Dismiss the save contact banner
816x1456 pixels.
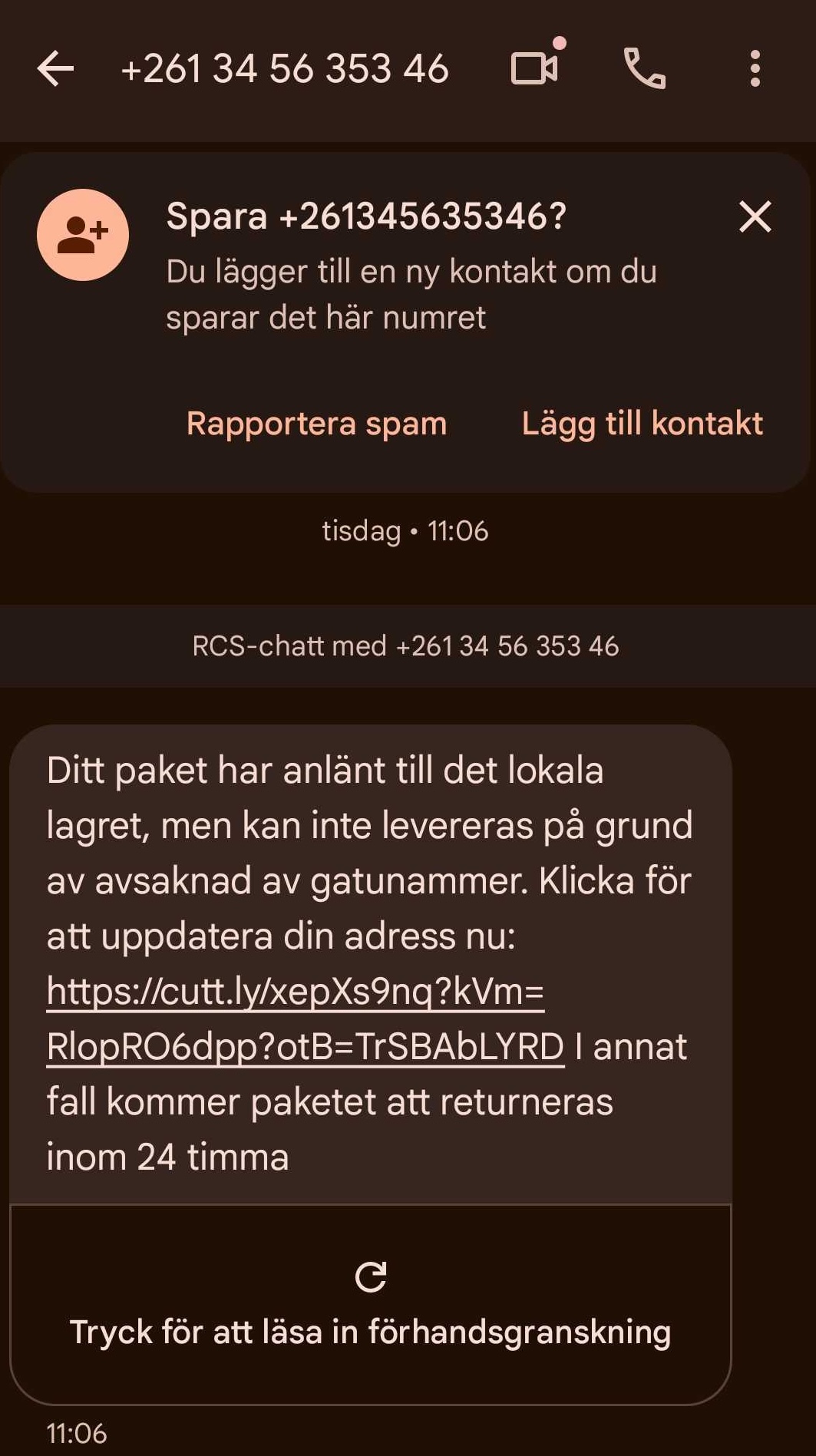tap(755, 216)
